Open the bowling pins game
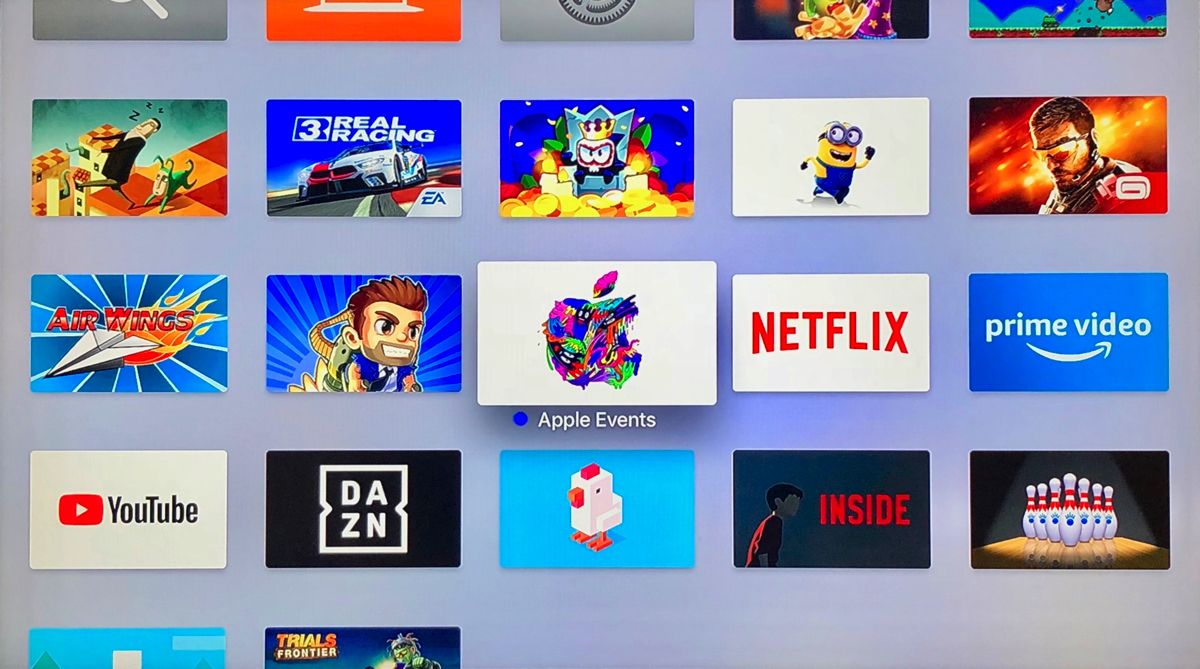This screenshot has height=669, width=1200. point(1069,509)
